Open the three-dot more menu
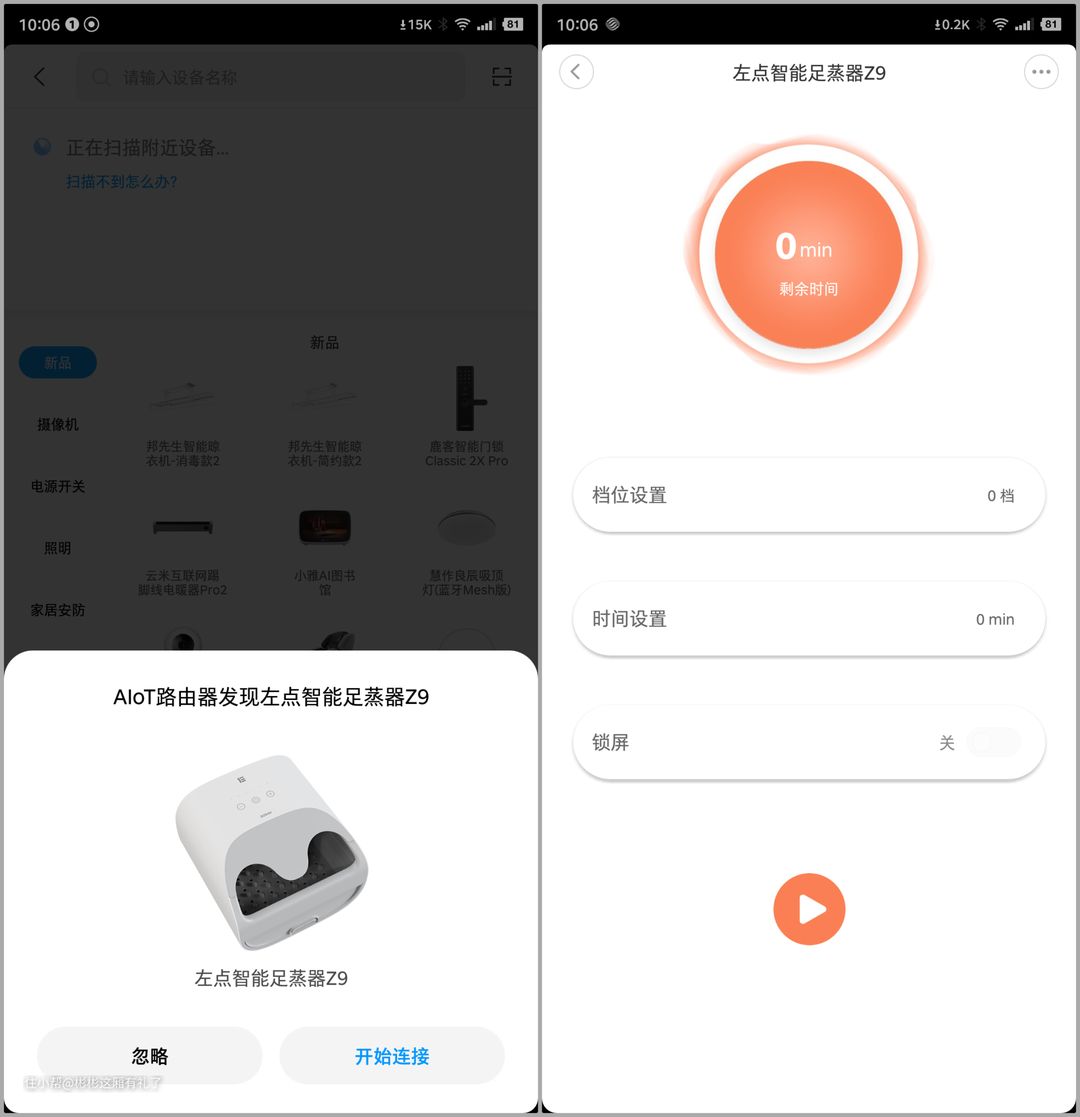Screen dimensions: 1080x1117 click(1041, 73)
